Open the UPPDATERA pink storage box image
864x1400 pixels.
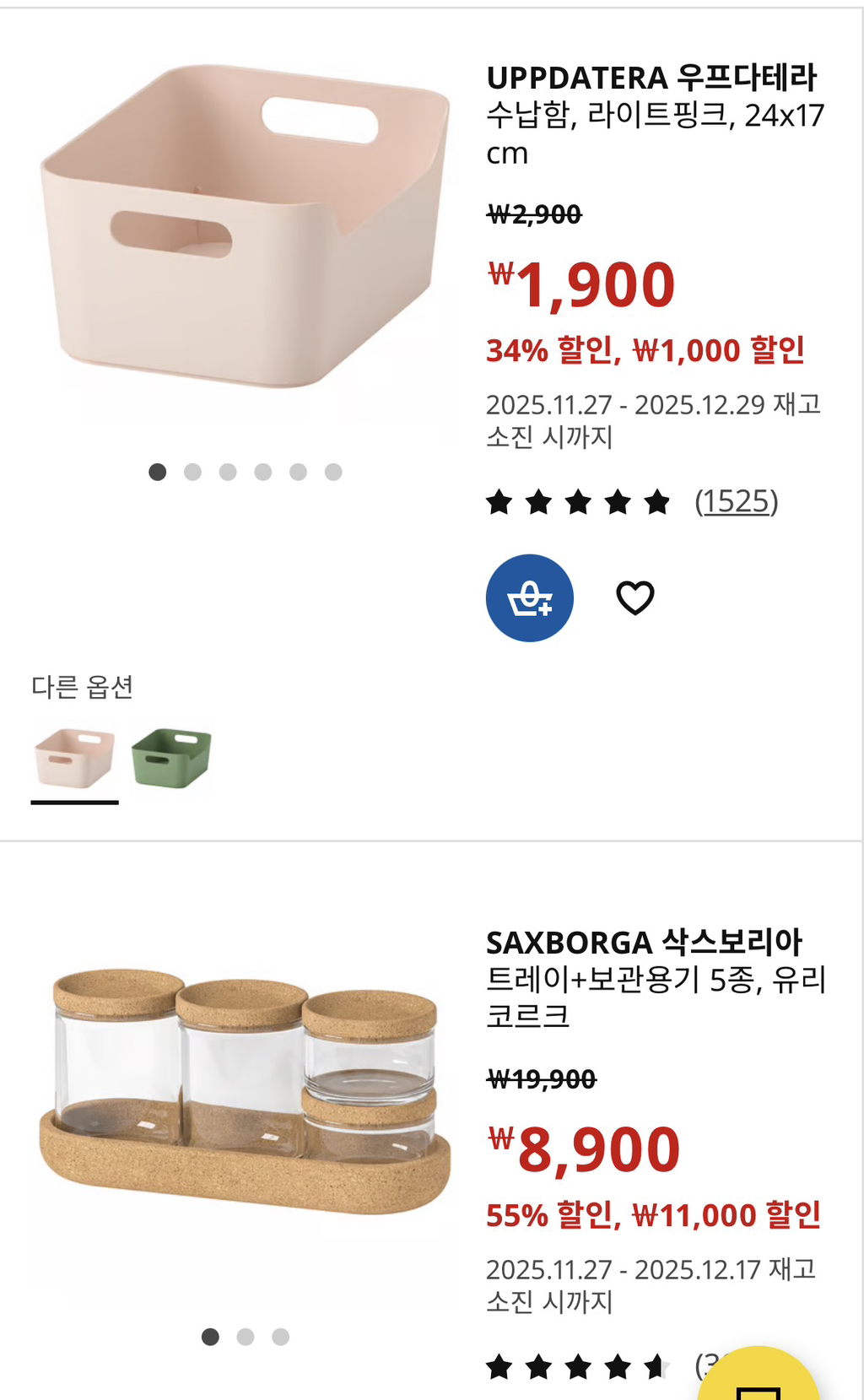(245, 228)
